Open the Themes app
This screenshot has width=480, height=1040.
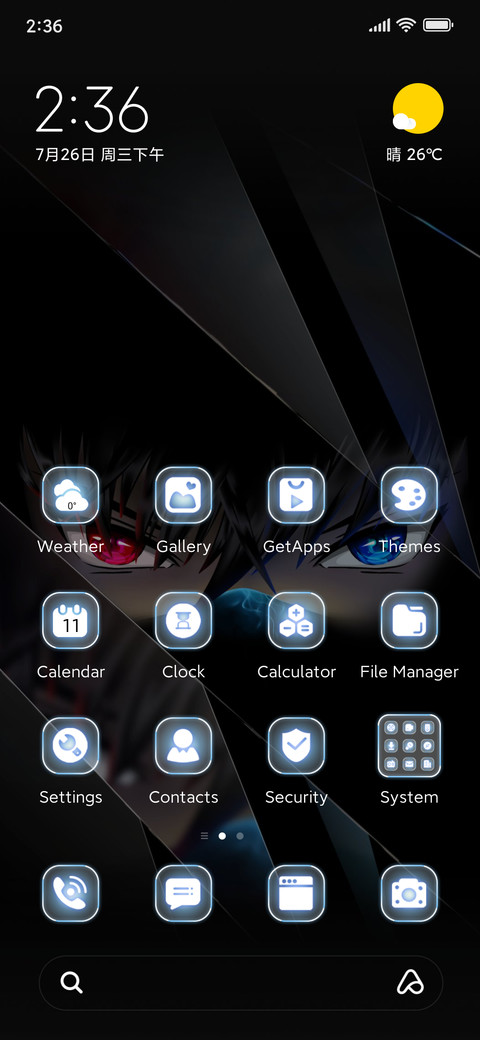(409, 495)
